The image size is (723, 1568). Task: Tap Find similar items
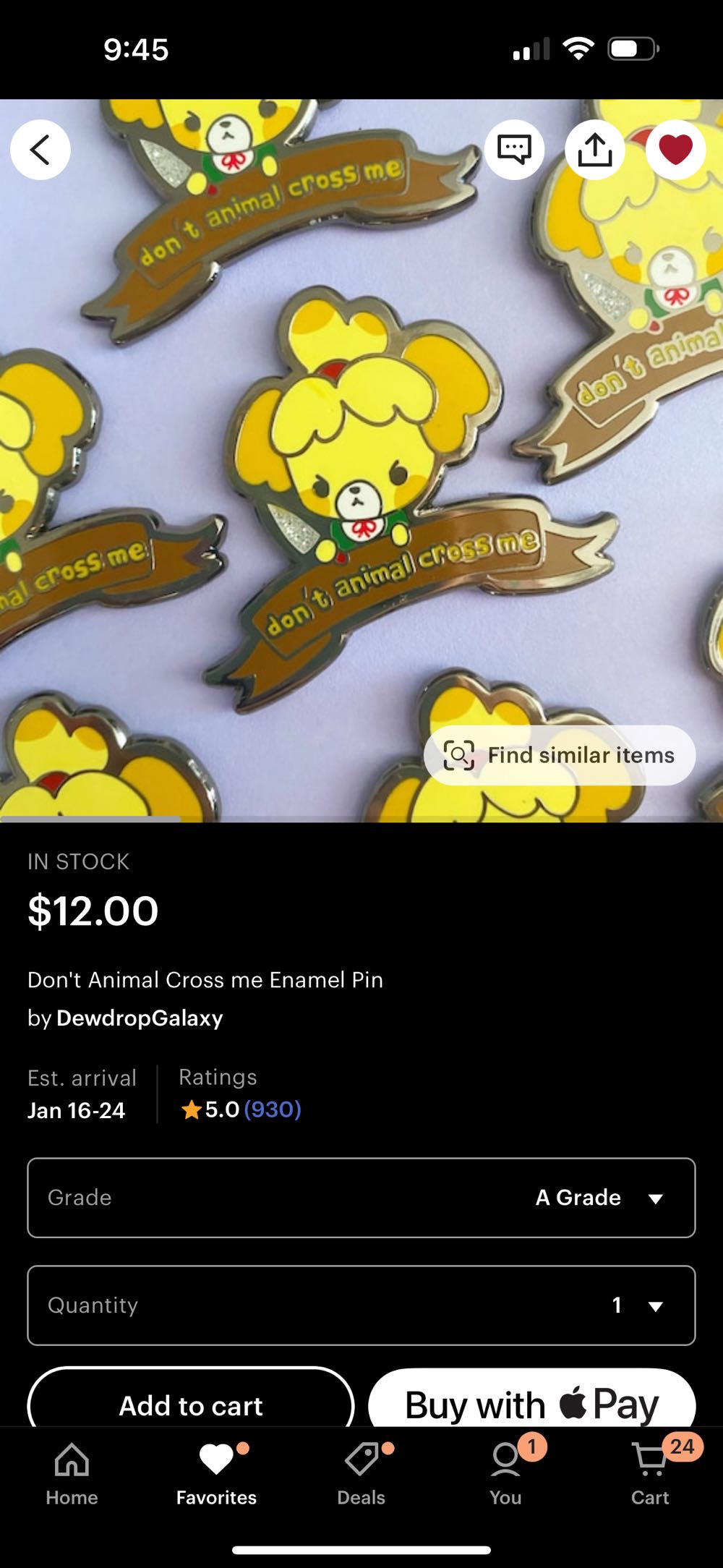(560, 755)
